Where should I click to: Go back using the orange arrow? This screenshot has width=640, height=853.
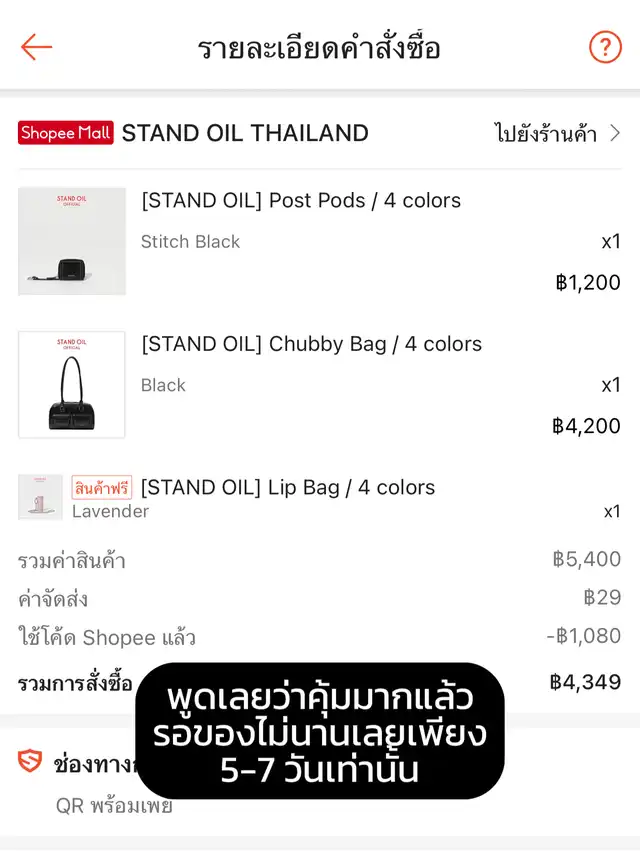(x=36, y=47)
